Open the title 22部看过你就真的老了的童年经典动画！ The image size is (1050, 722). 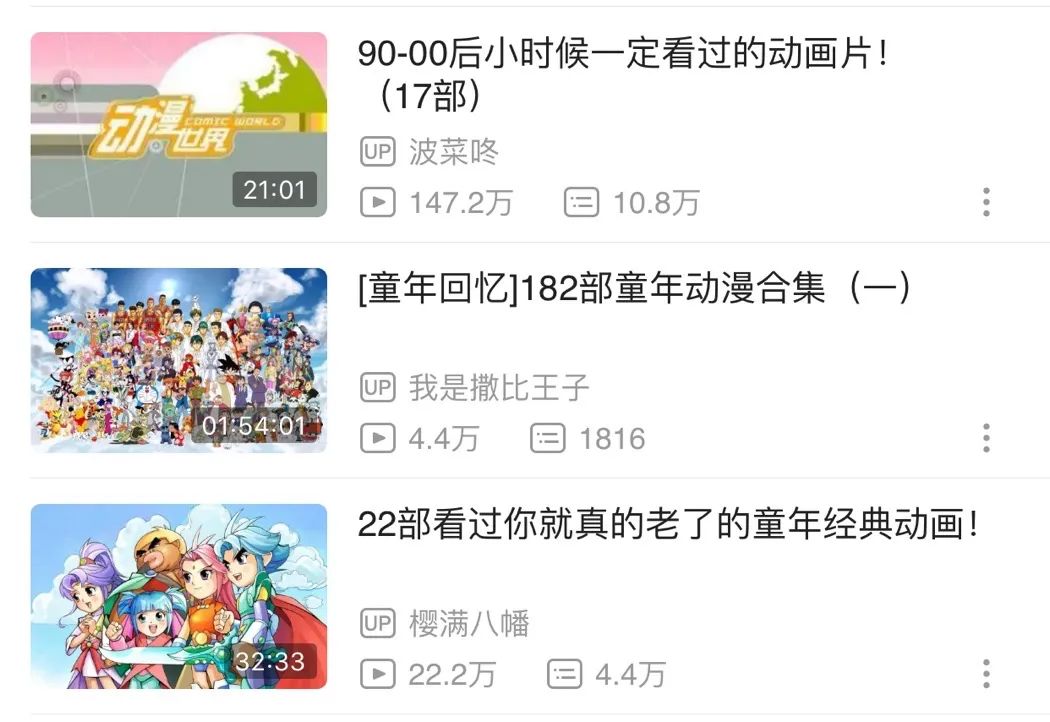[x=667, y=525]
